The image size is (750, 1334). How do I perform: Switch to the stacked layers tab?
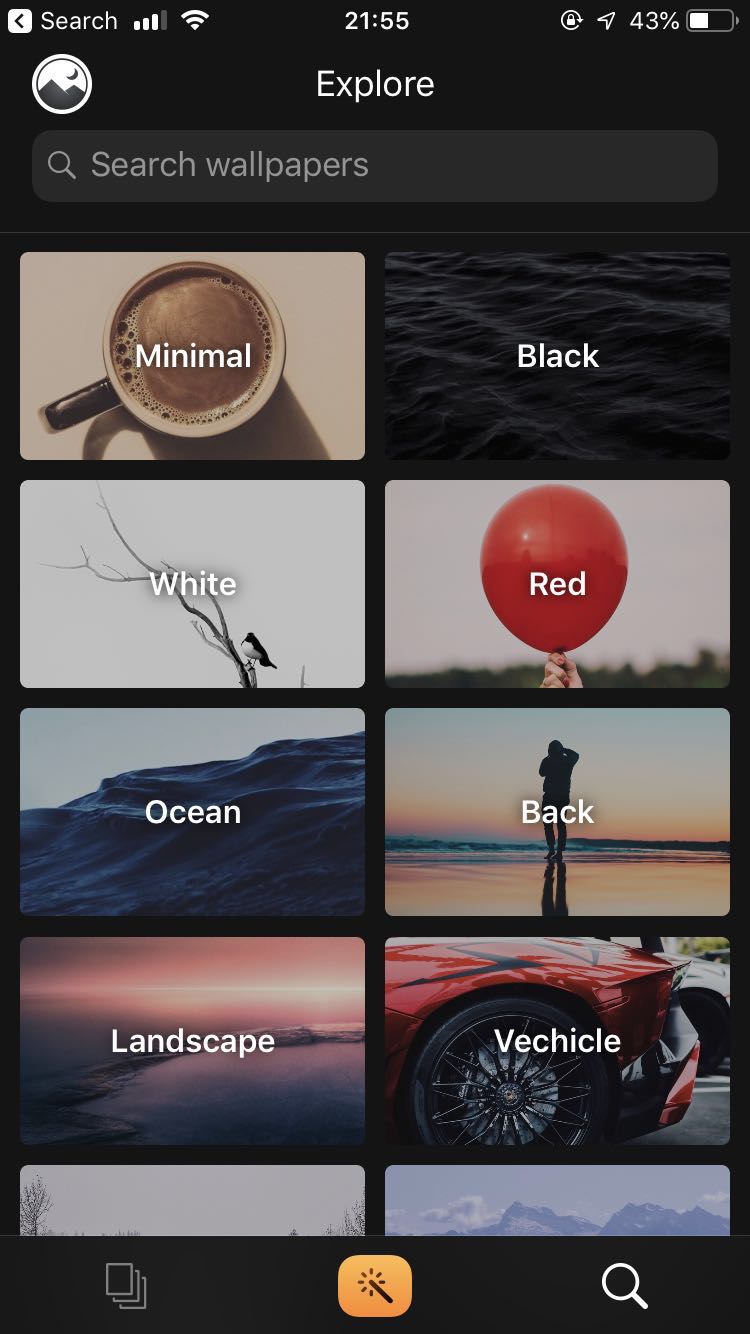point(126,1286)
